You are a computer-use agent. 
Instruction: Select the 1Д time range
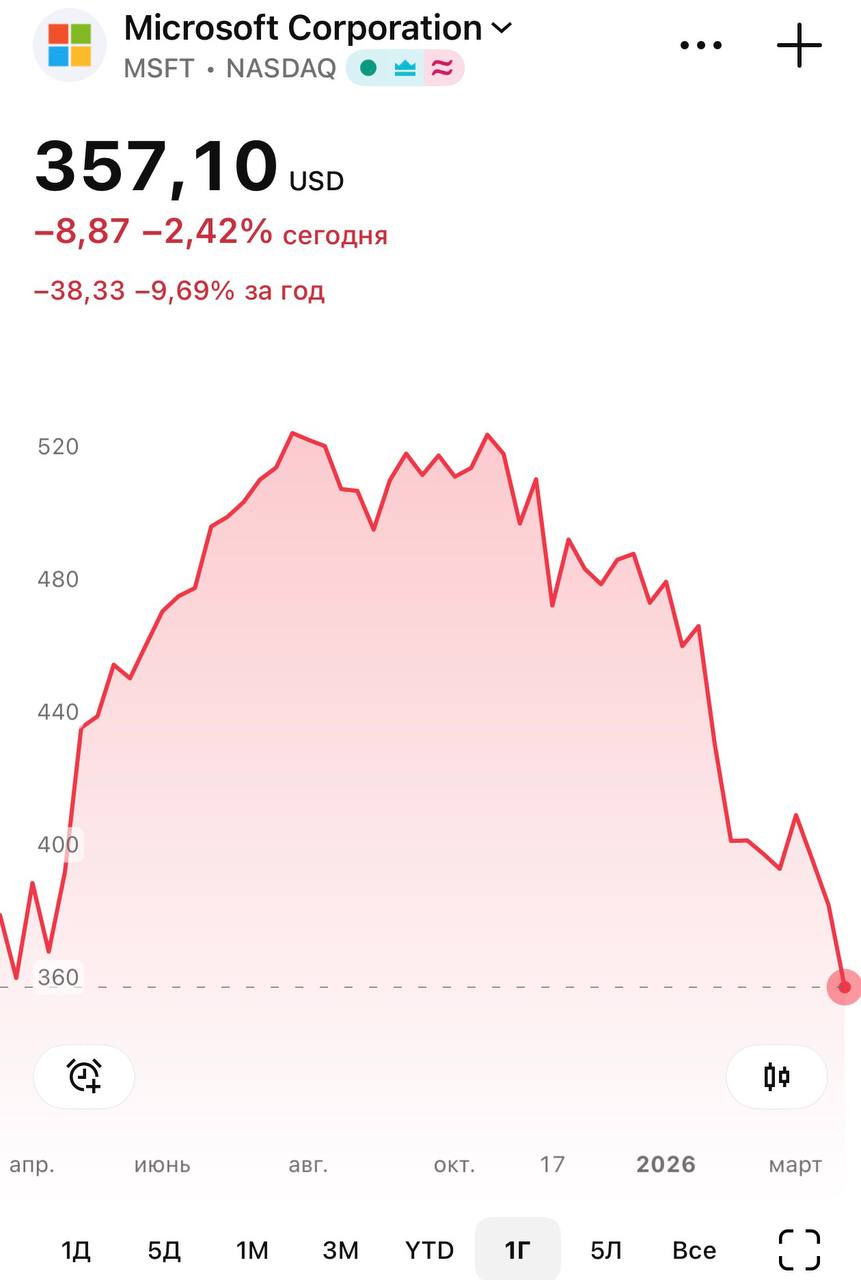[76, 1250]
